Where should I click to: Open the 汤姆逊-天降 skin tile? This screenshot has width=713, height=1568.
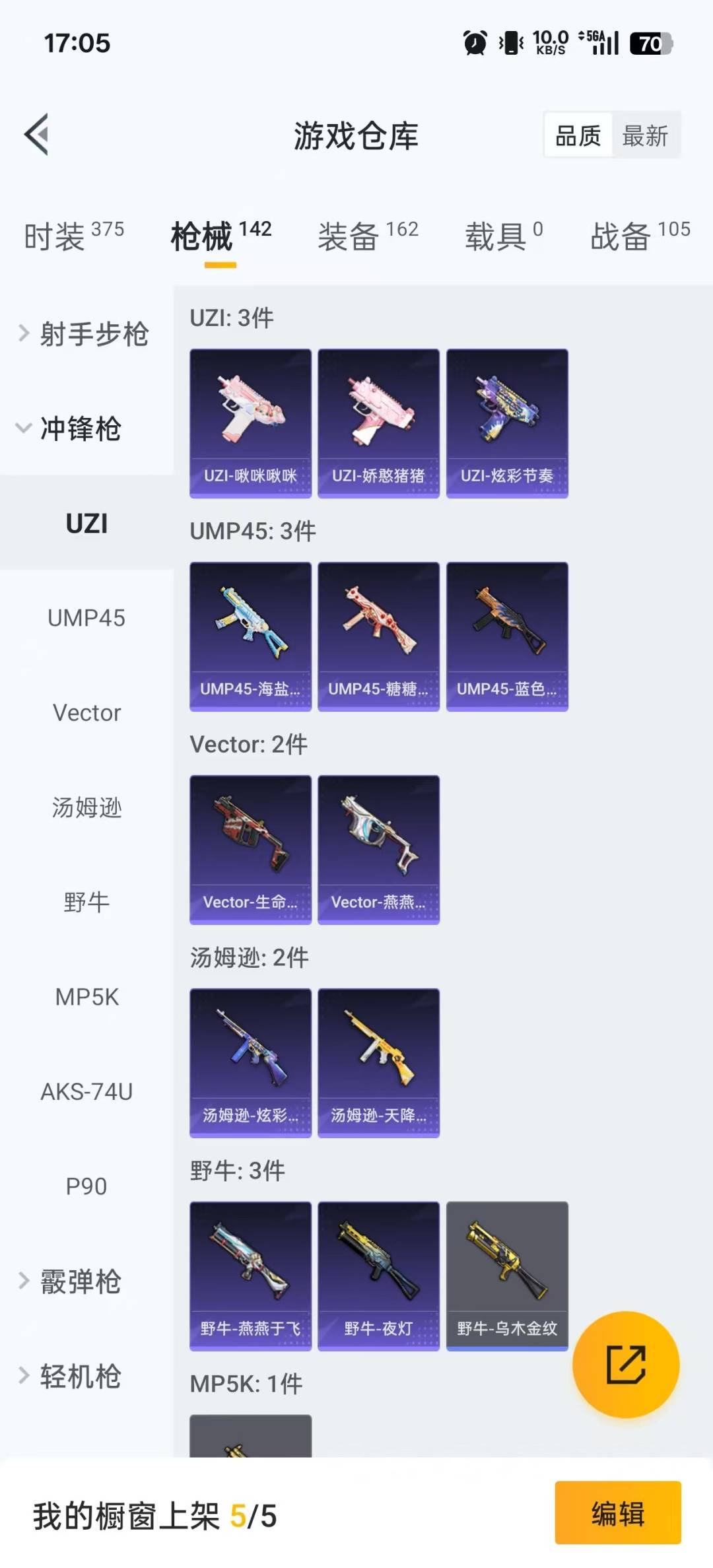click(x=378, y=1063)
